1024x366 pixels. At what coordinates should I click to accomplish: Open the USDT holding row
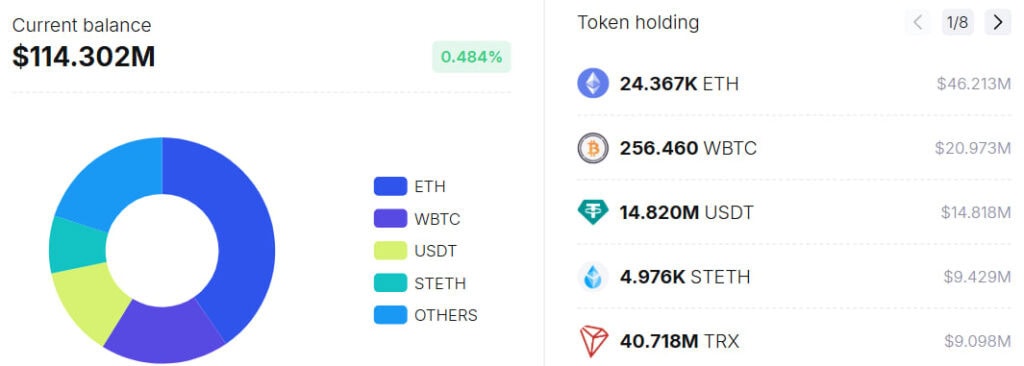(x=794, y=212)
